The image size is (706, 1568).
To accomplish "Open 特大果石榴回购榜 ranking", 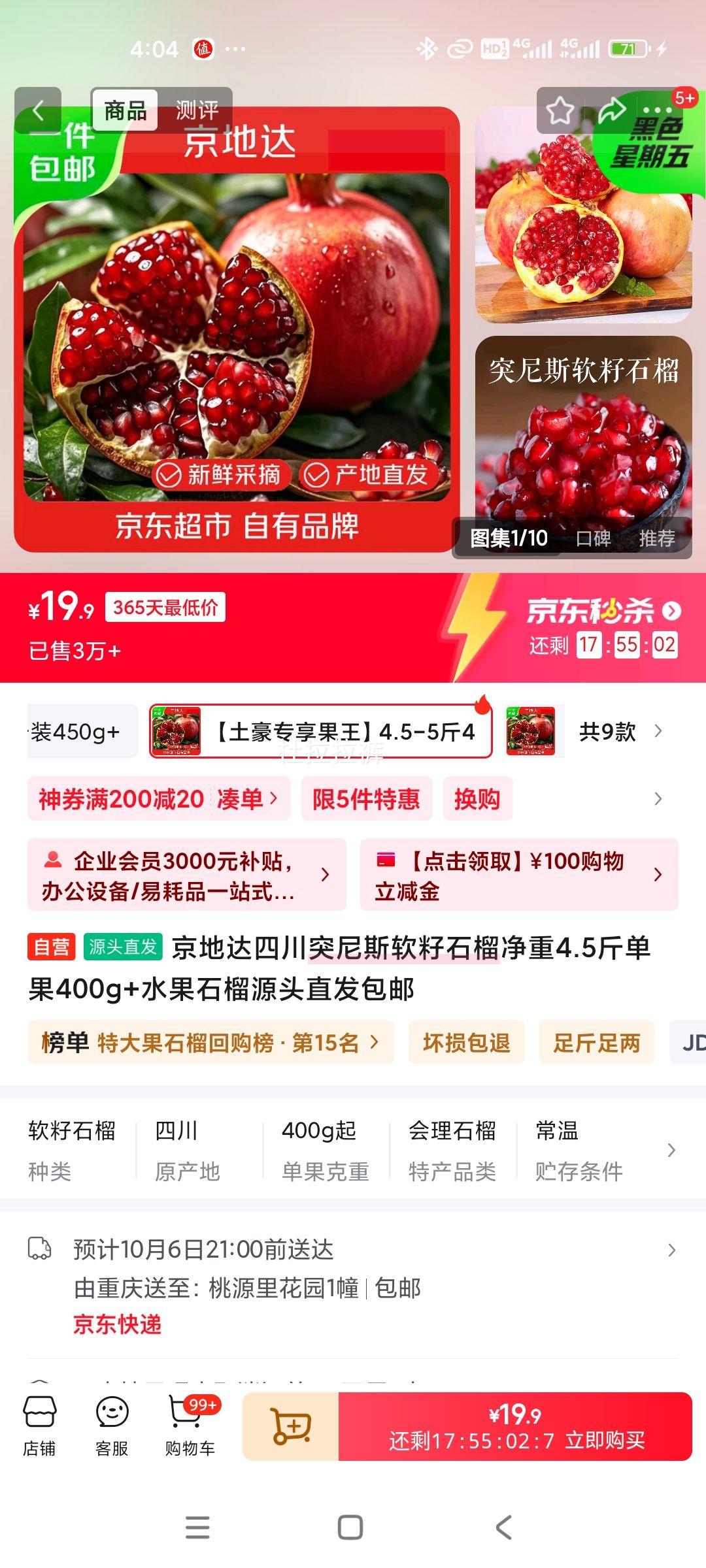I will (210, 1043).
